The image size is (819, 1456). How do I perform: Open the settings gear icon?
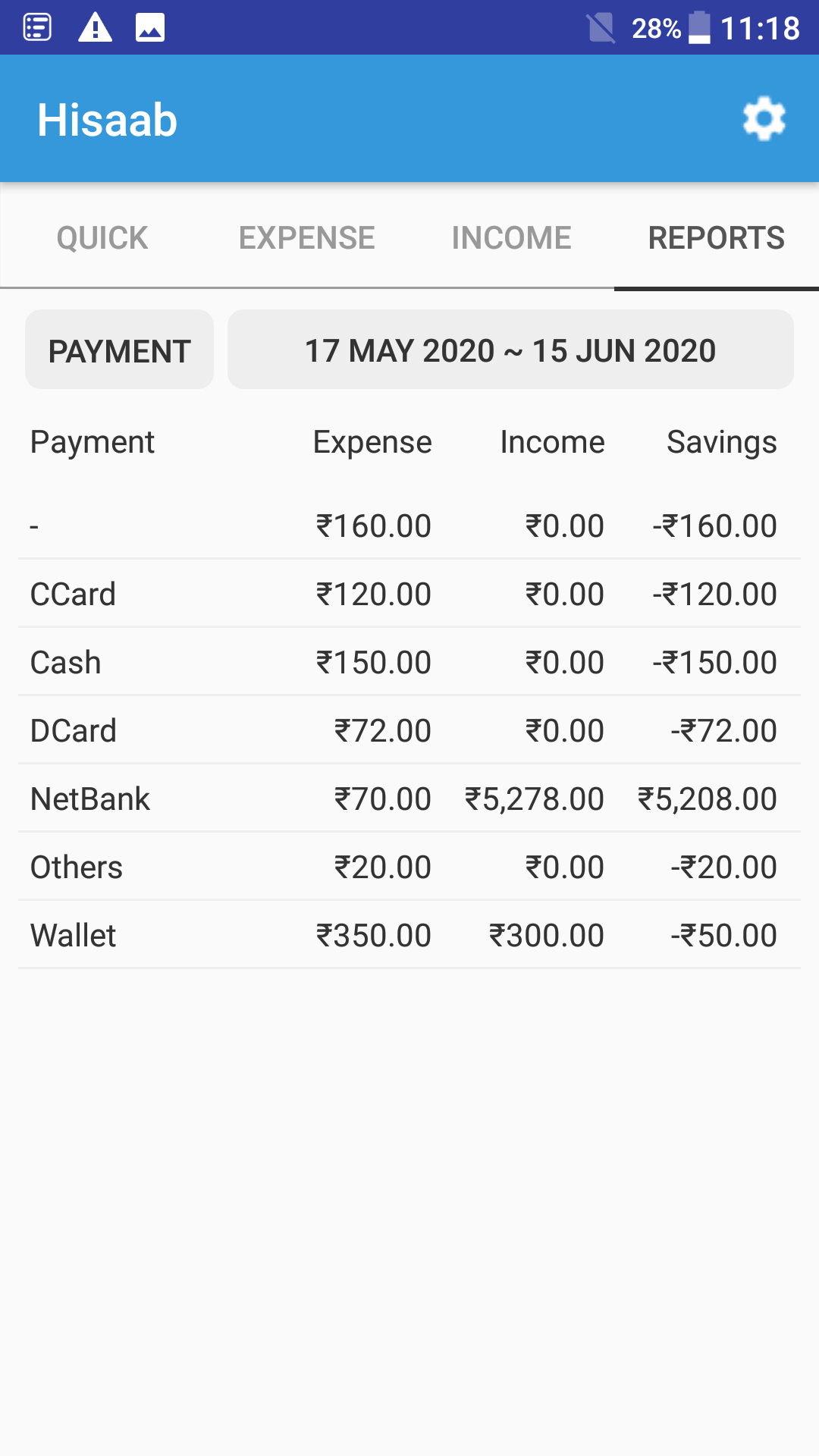tap(764, 119)
